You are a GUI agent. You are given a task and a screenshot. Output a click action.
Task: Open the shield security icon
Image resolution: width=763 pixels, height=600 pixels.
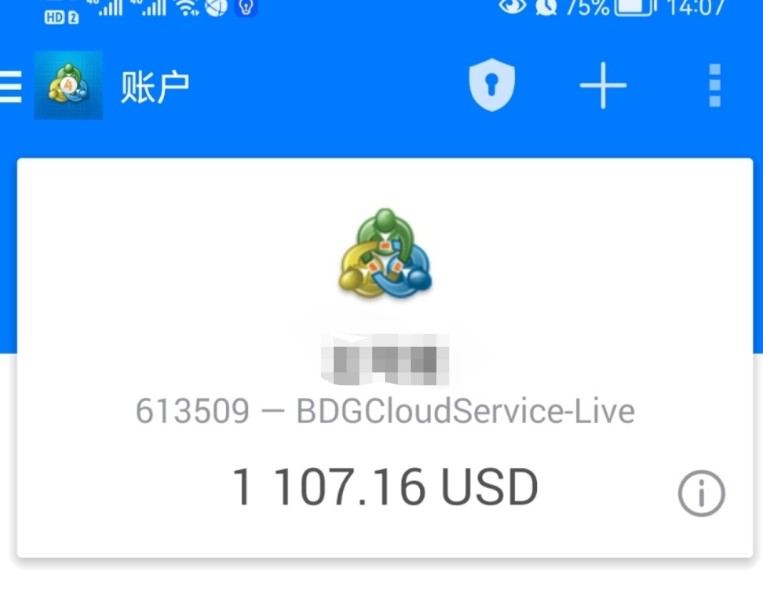(x=492, y=86)
